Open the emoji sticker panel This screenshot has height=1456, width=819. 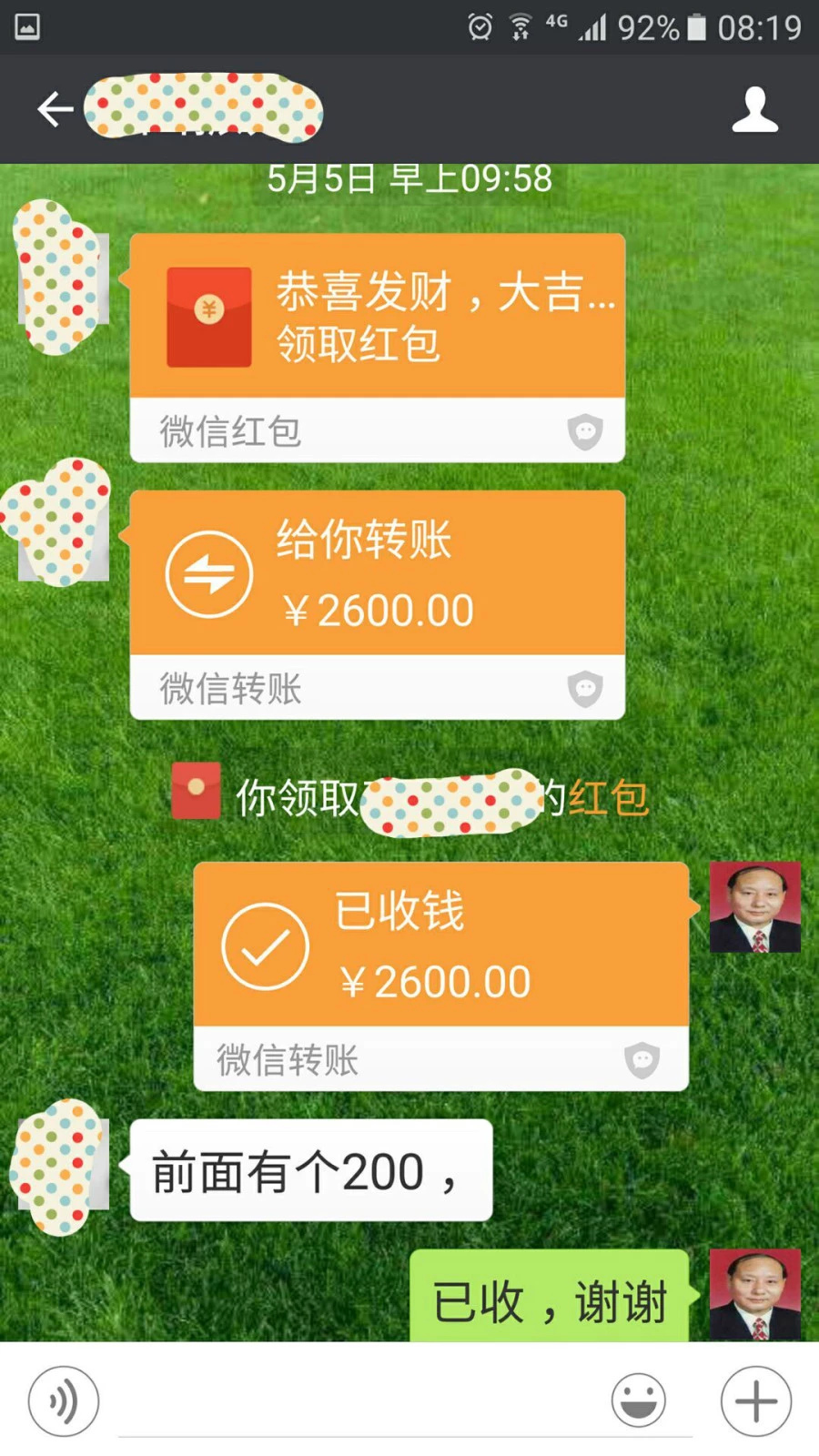point(638,1401)
